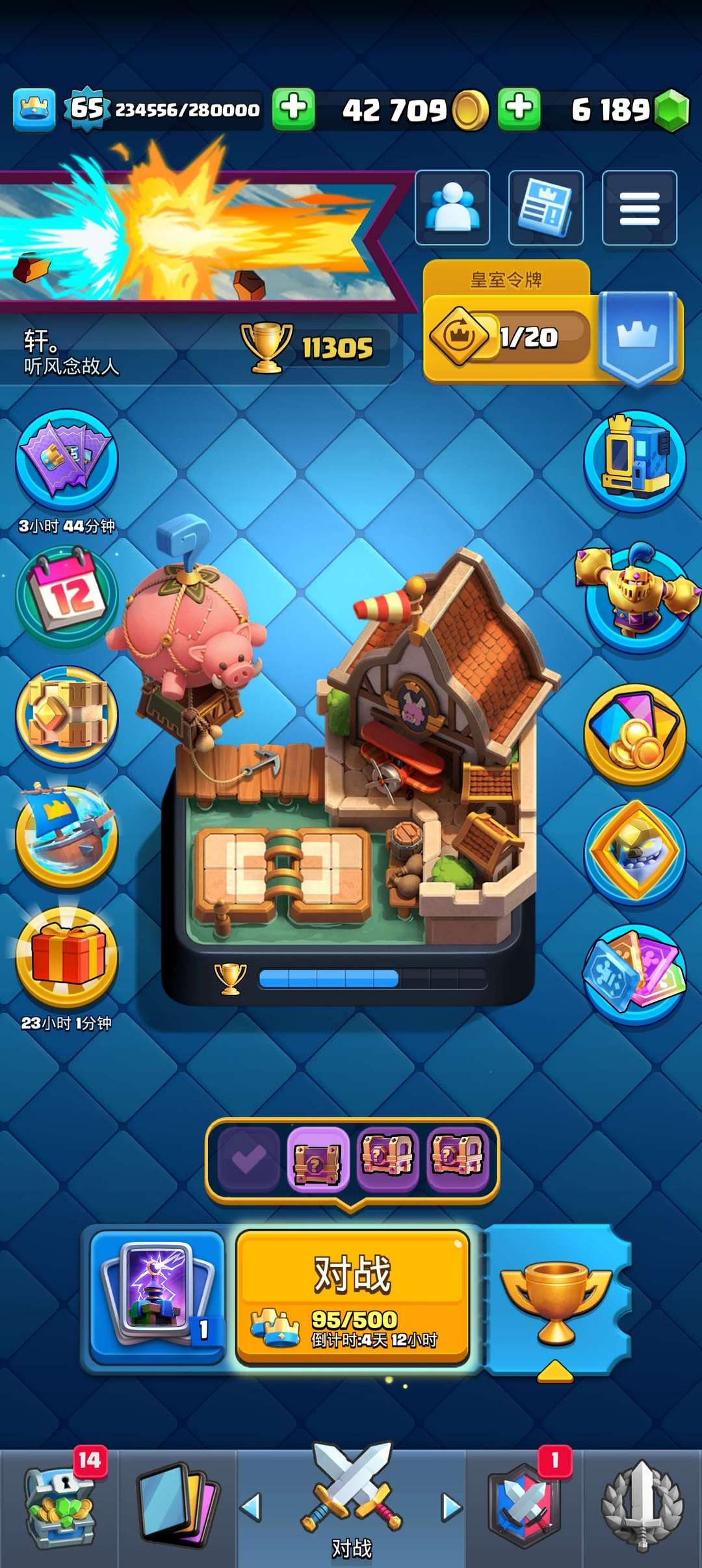Add experience with the first plus button

(293, 109)
